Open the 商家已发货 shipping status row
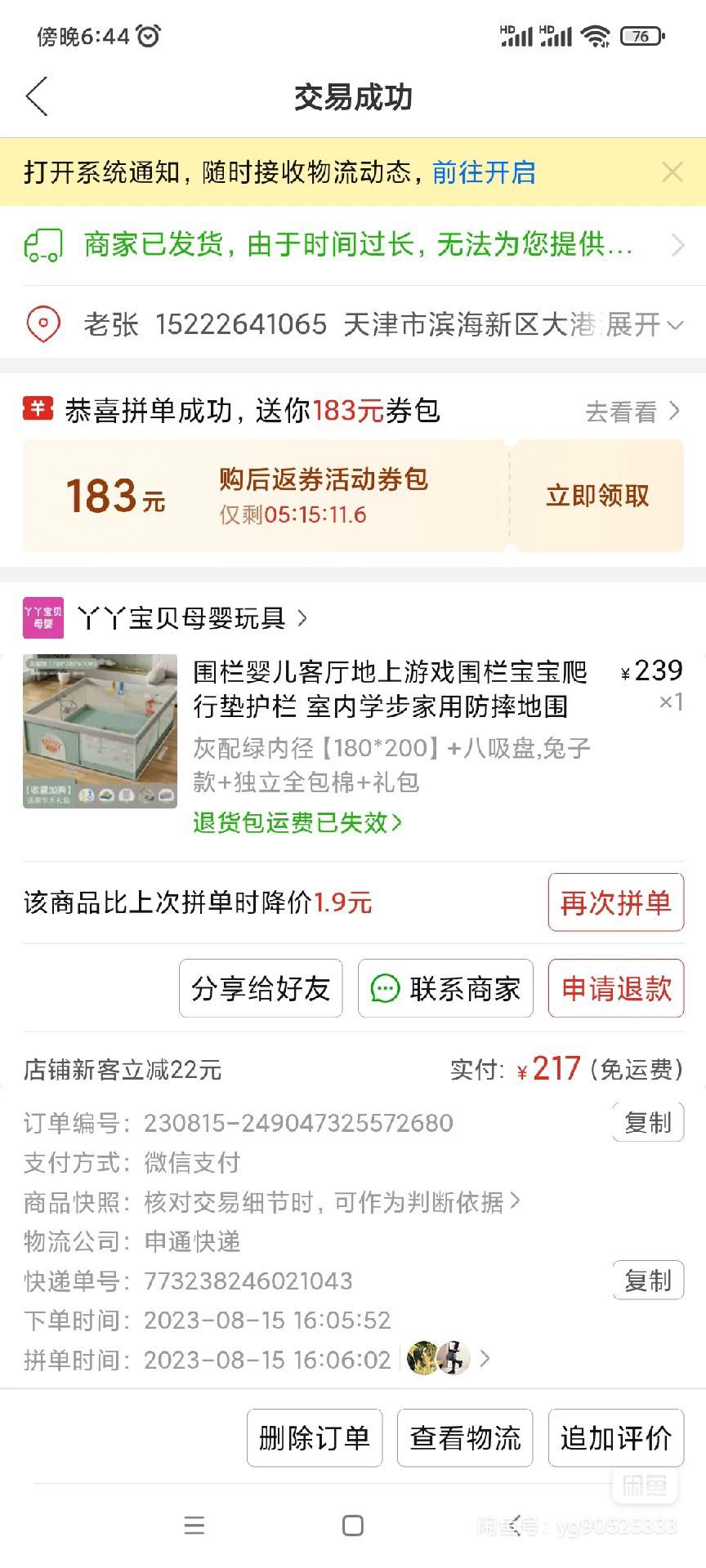The height and width of the screenshot is (1568, 706). 353,244
